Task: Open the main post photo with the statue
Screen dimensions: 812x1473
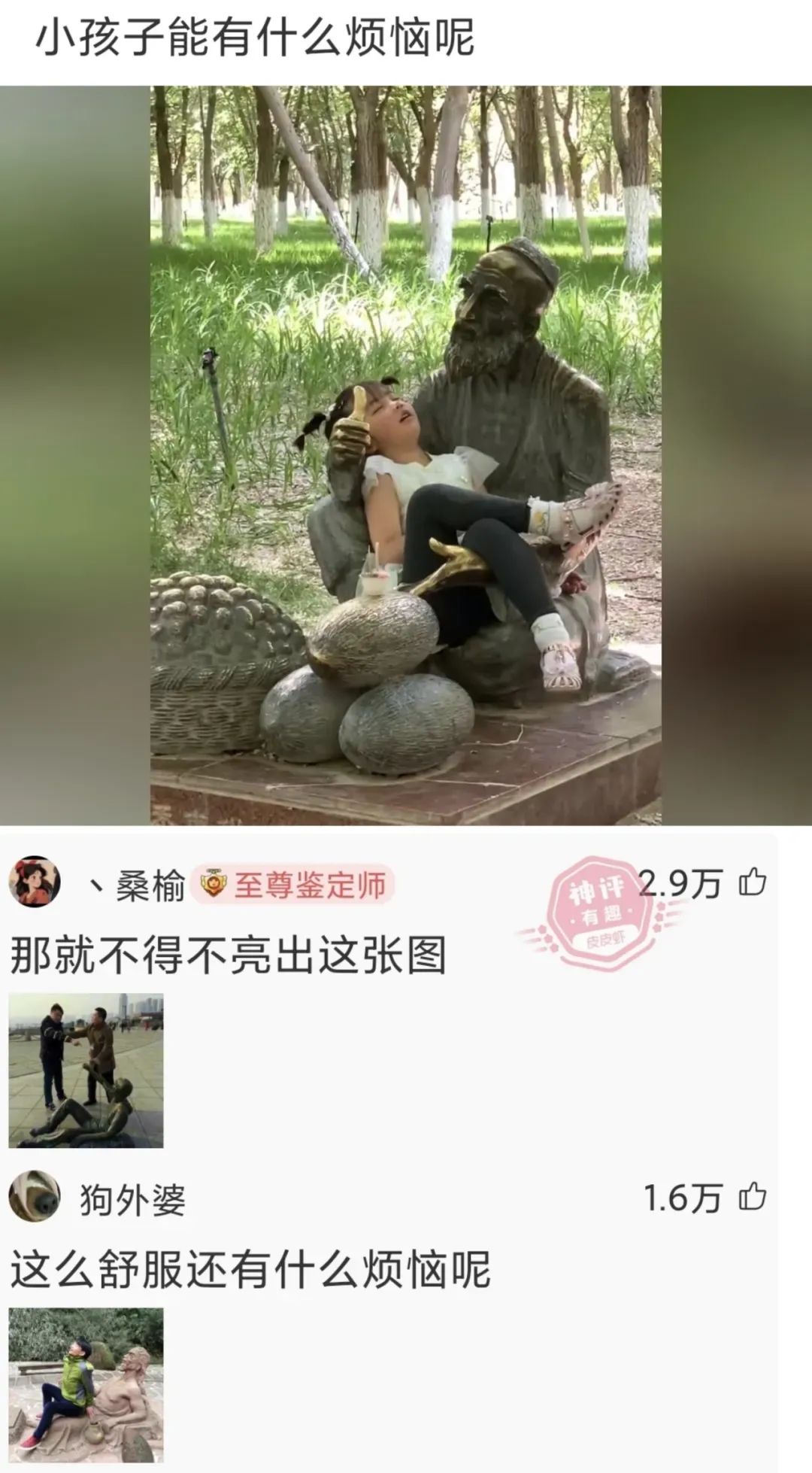Action: (406, 455)
